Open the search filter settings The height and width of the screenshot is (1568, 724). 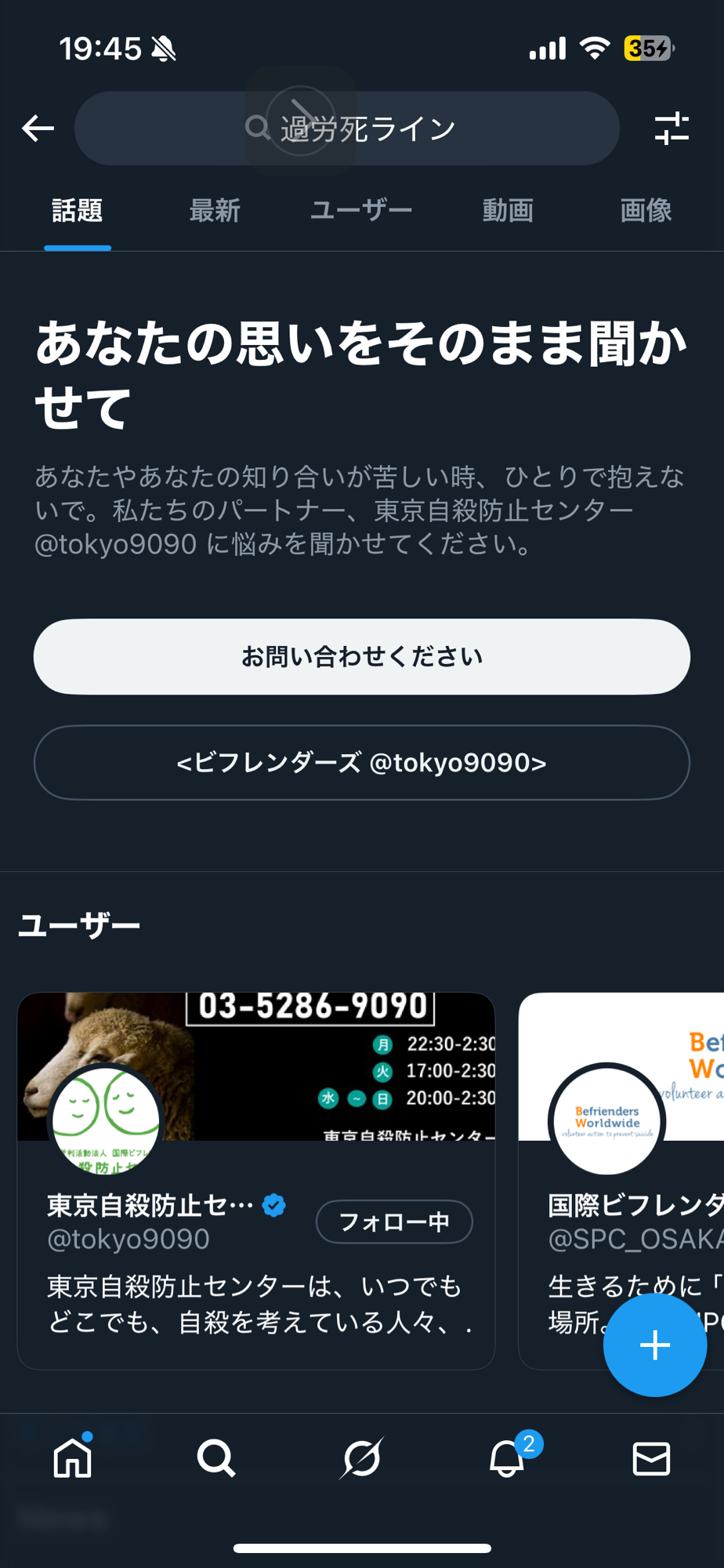[x=672, y=128]
